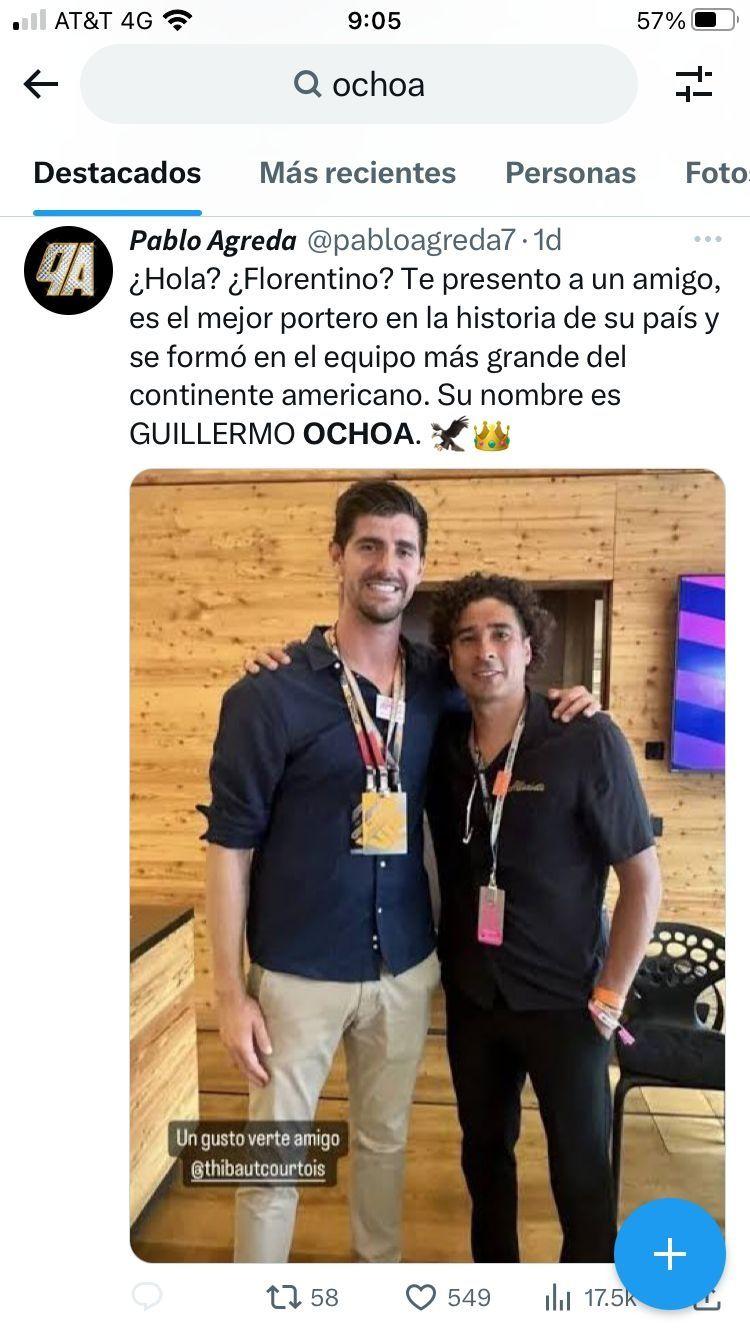Image resolution: width=750 pixels, height=1334 pixels.
Task: Open Pablo Agreda's profile avatar
Action: click(68, 271)
